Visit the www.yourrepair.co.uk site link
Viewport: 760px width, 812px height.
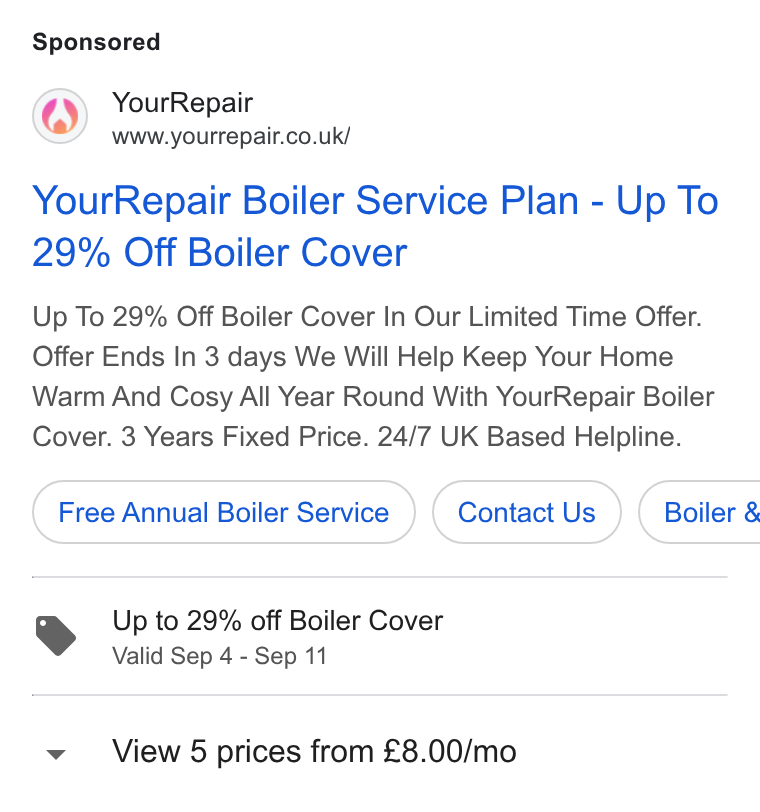231,137
